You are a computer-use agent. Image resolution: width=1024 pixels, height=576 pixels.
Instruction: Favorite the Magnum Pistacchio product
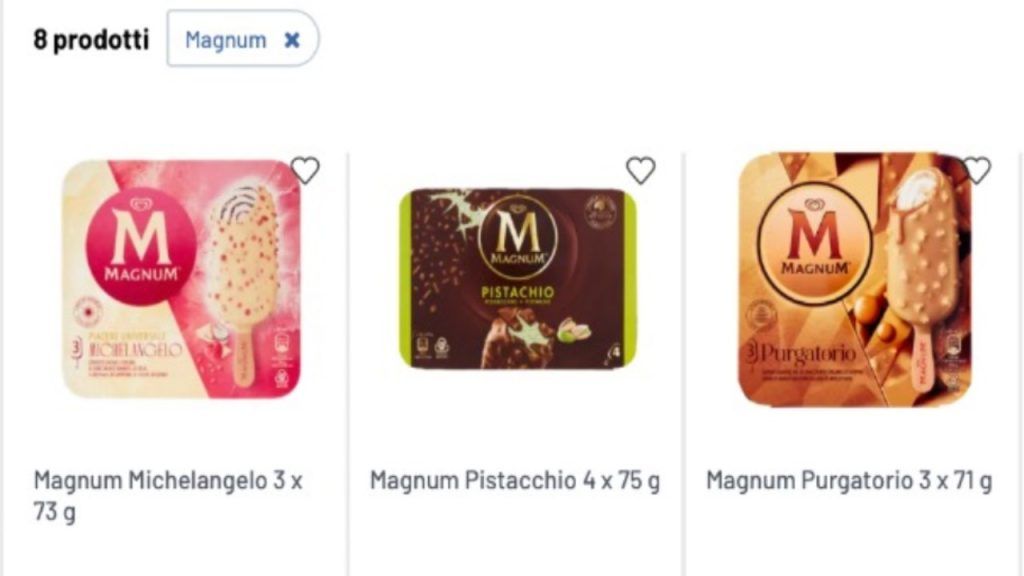[640, 171]
